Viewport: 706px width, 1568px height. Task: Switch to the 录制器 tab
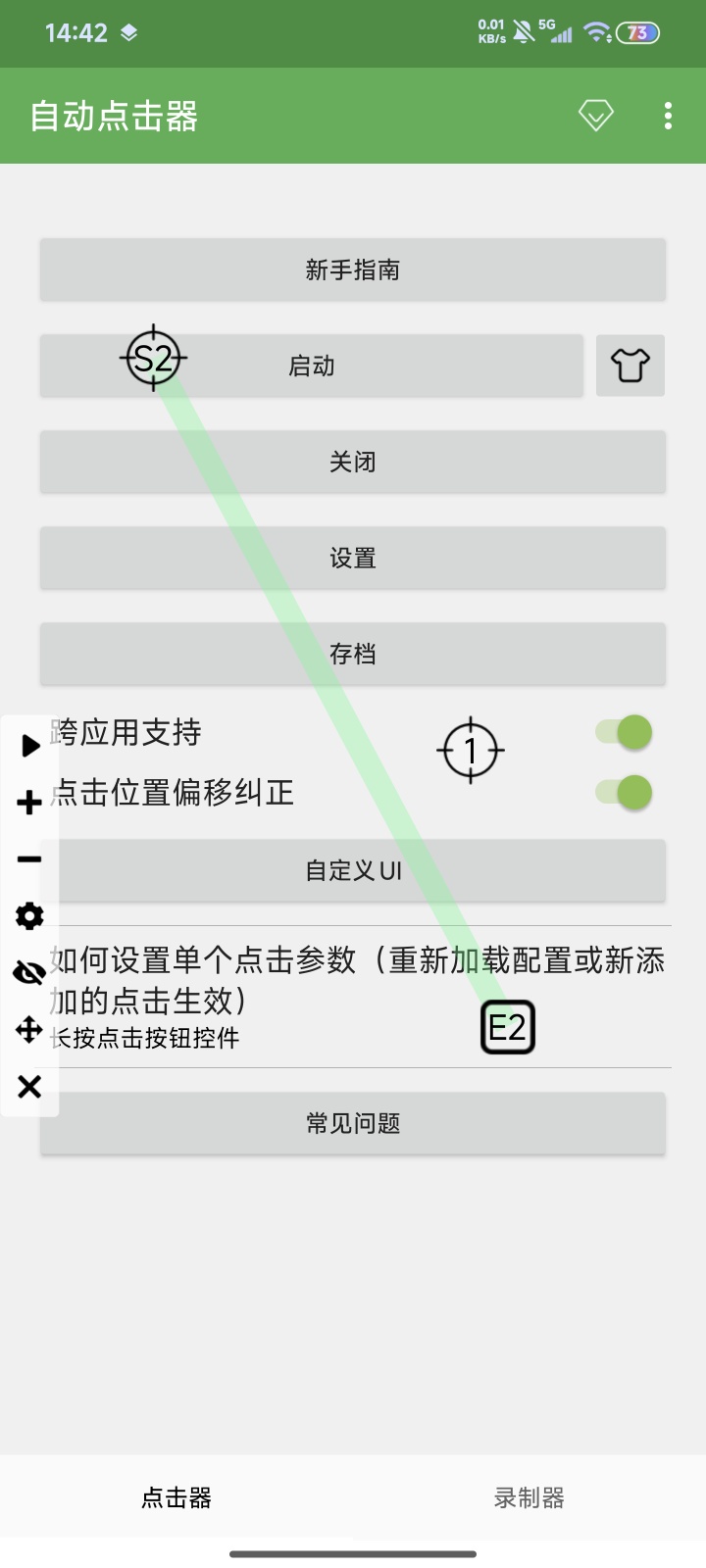coord(528,1496)
